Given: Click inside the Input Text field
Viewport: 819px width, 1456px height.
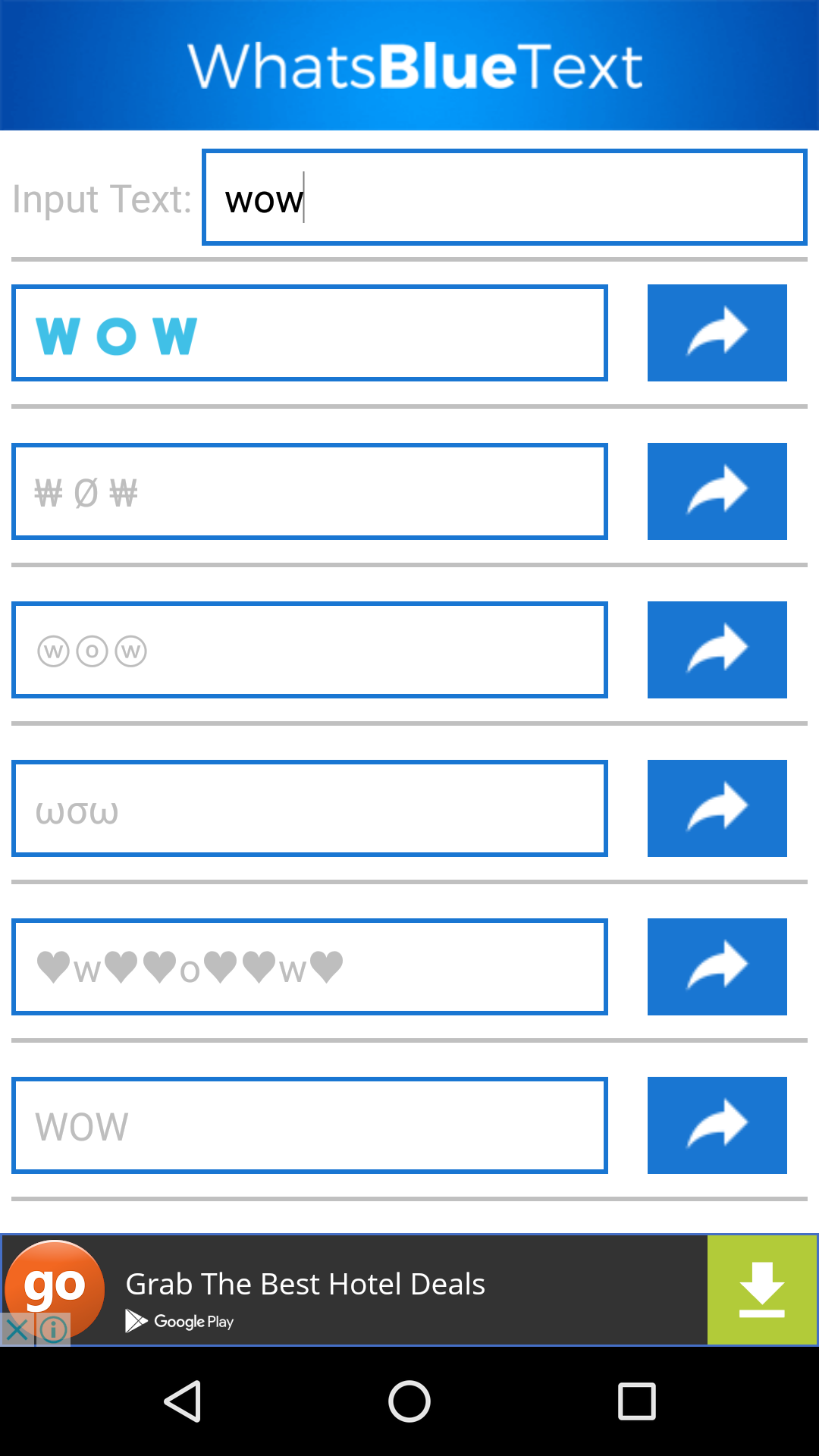Looking at the screenshot, I should point(503,197).
